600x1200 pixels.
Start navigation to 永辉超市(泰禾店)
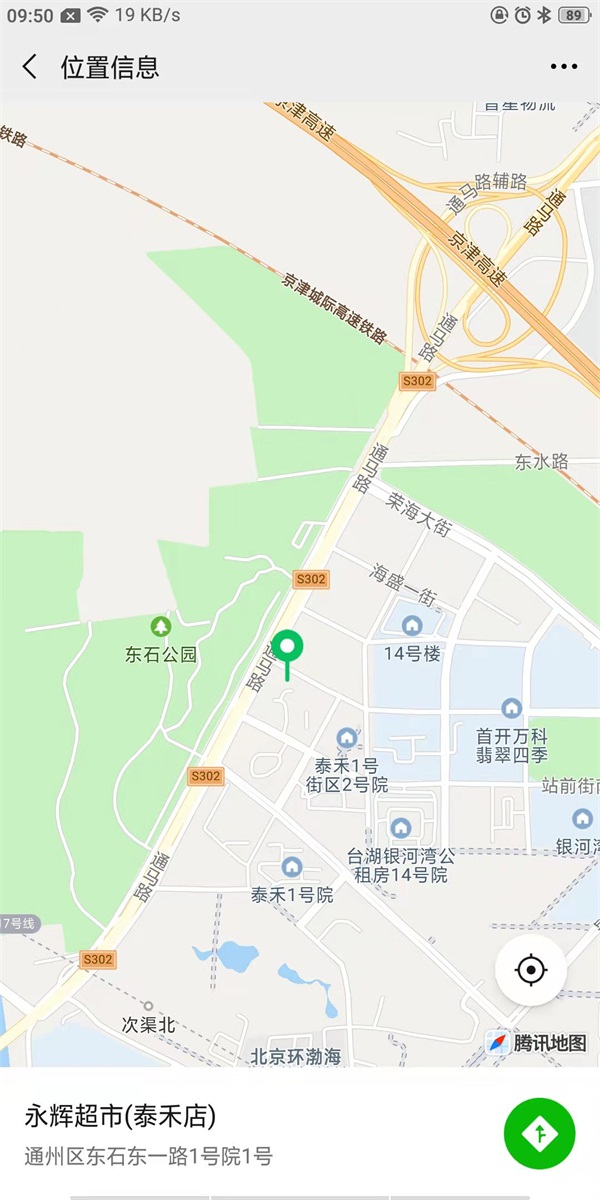[x=540, y=1132]
